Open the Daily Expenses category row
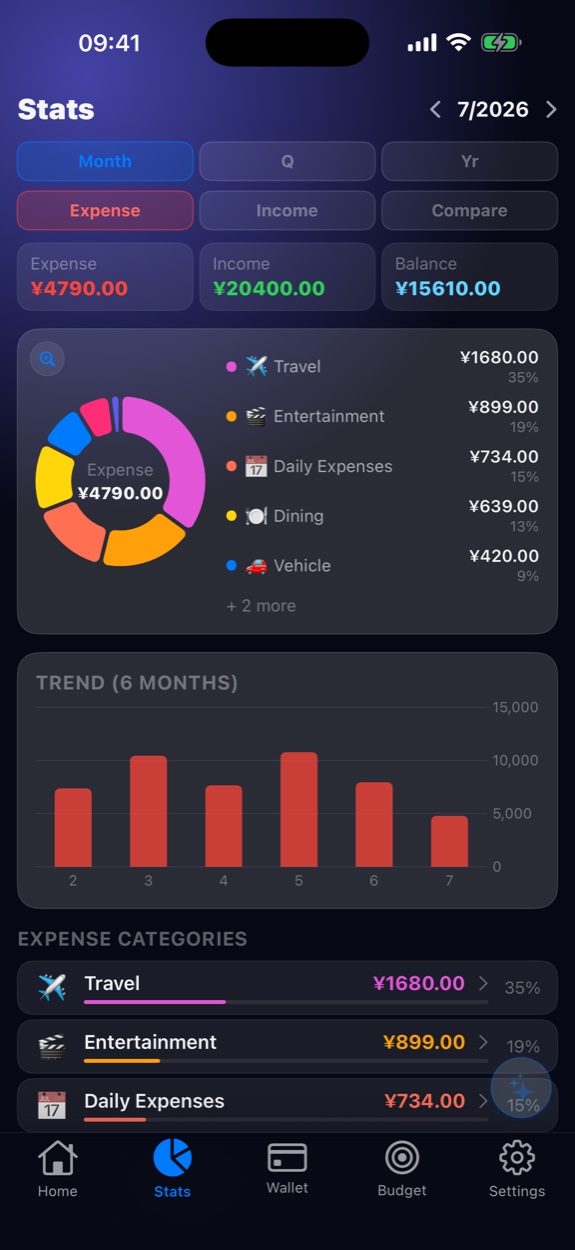 pyautogui.click(x=287, y=1104)
